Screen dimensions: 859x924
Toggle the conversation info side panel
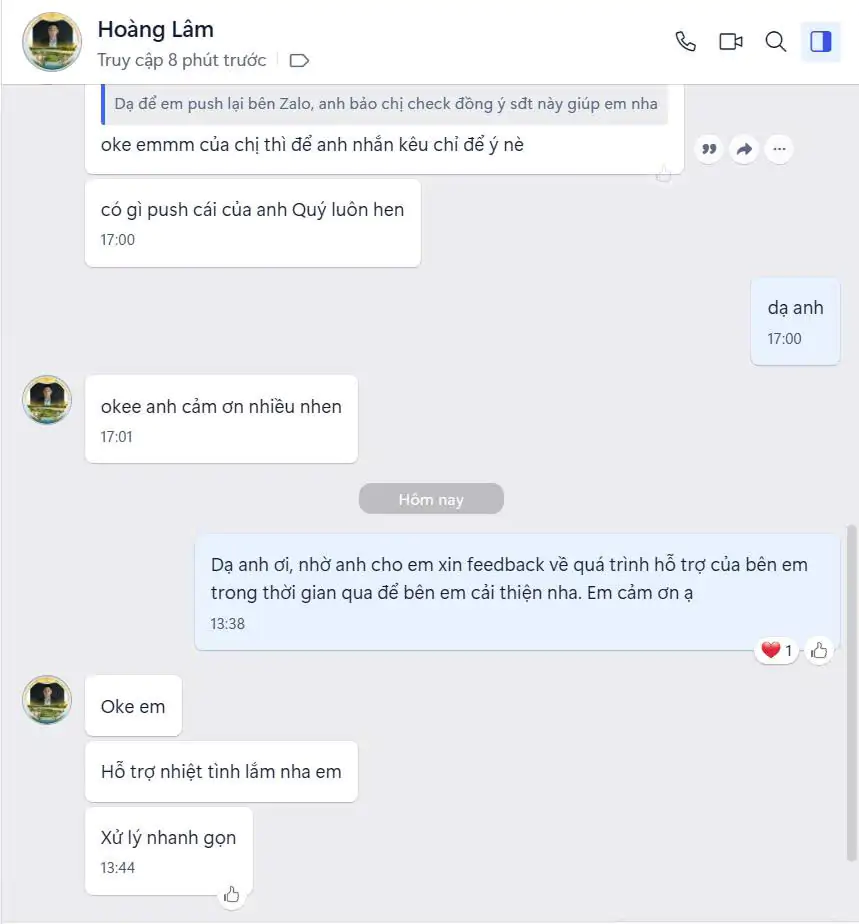point(821,41)
